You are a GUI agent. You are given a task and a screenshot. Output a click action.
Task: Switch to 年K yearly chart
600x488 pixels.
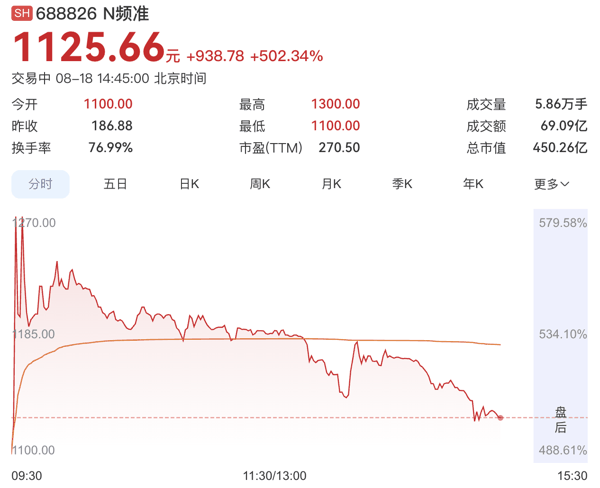click(x=473, y=184)
